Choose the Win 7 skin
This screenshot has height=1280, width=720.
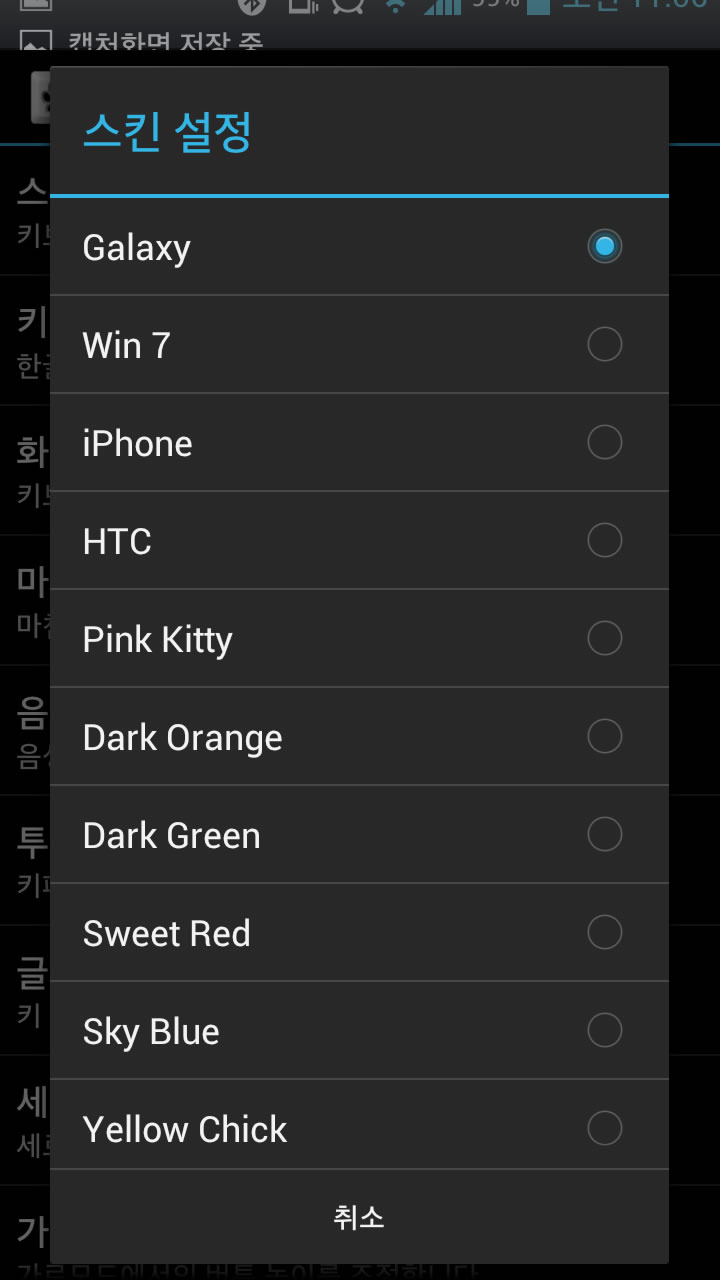(x=359, y=345)
